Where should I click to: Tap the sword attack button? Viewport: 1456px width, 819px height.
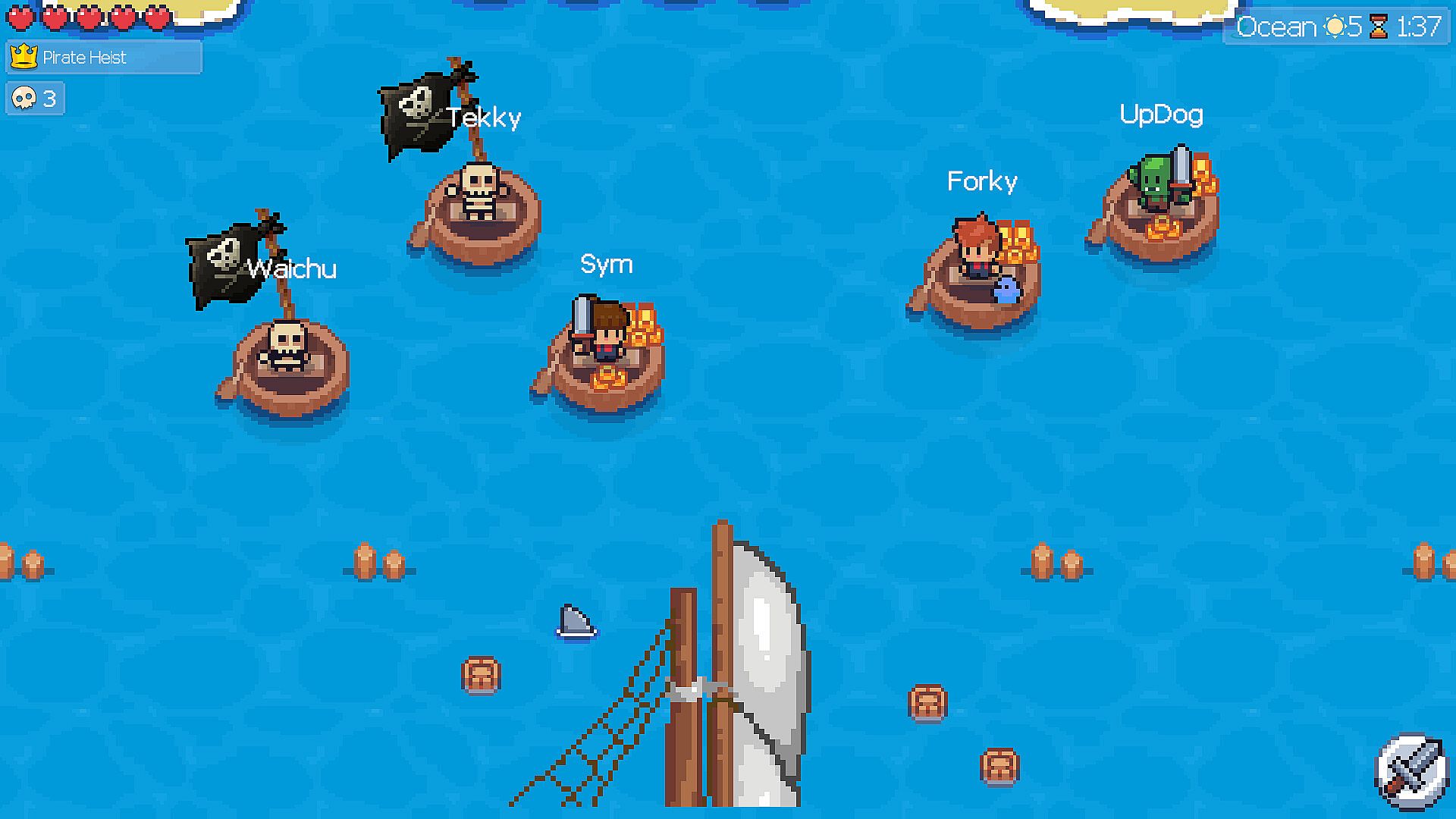coord(1411,771)
